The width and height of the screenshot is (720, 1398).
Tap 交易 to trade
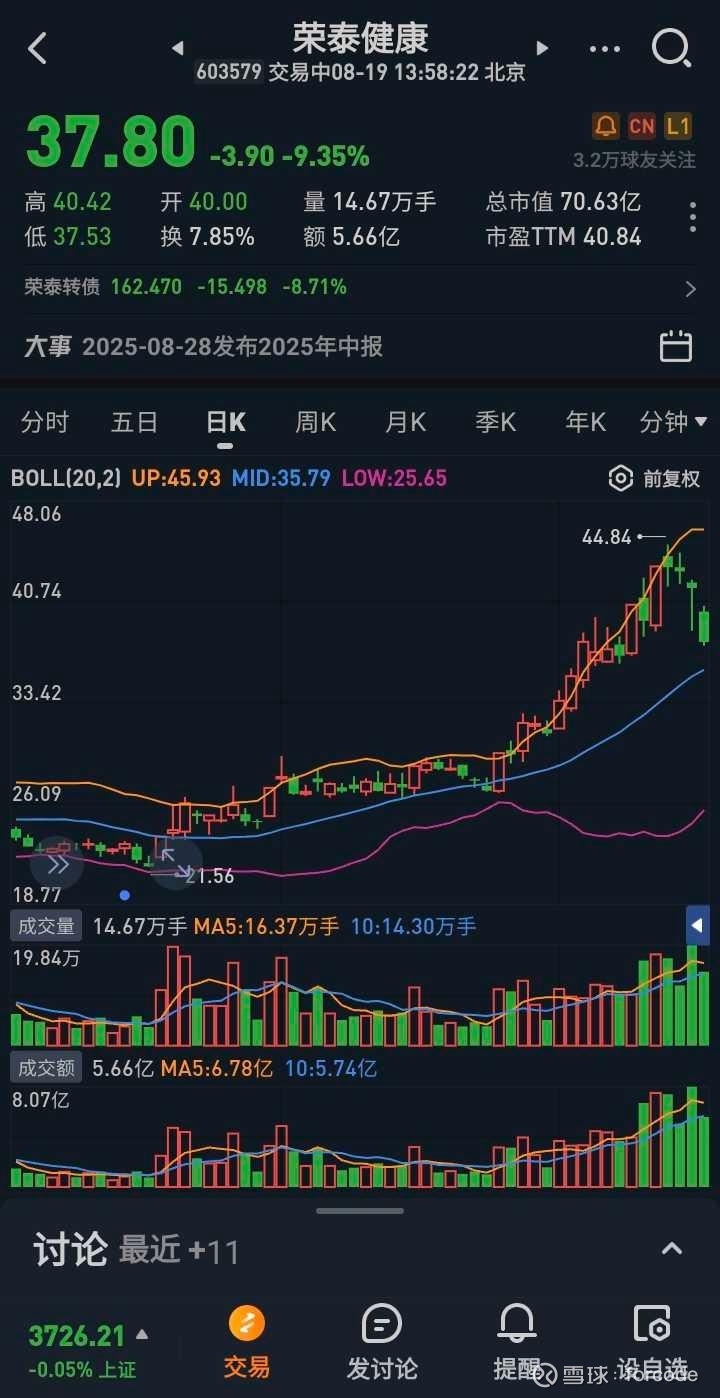point(247,1342)
